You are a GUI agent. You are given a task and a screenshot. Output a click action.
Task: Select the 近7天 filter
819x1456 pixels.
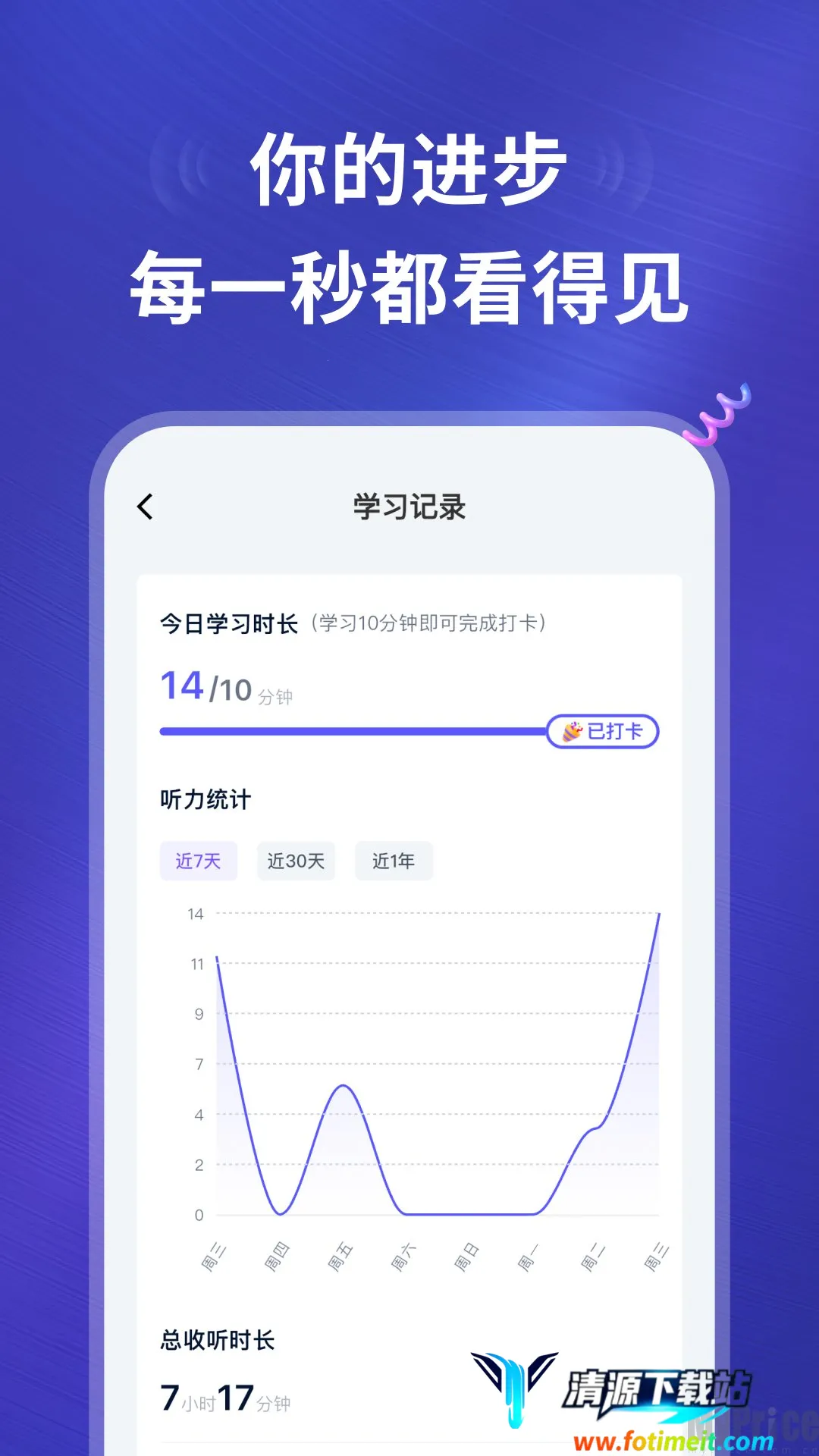[x=198, y=861]
